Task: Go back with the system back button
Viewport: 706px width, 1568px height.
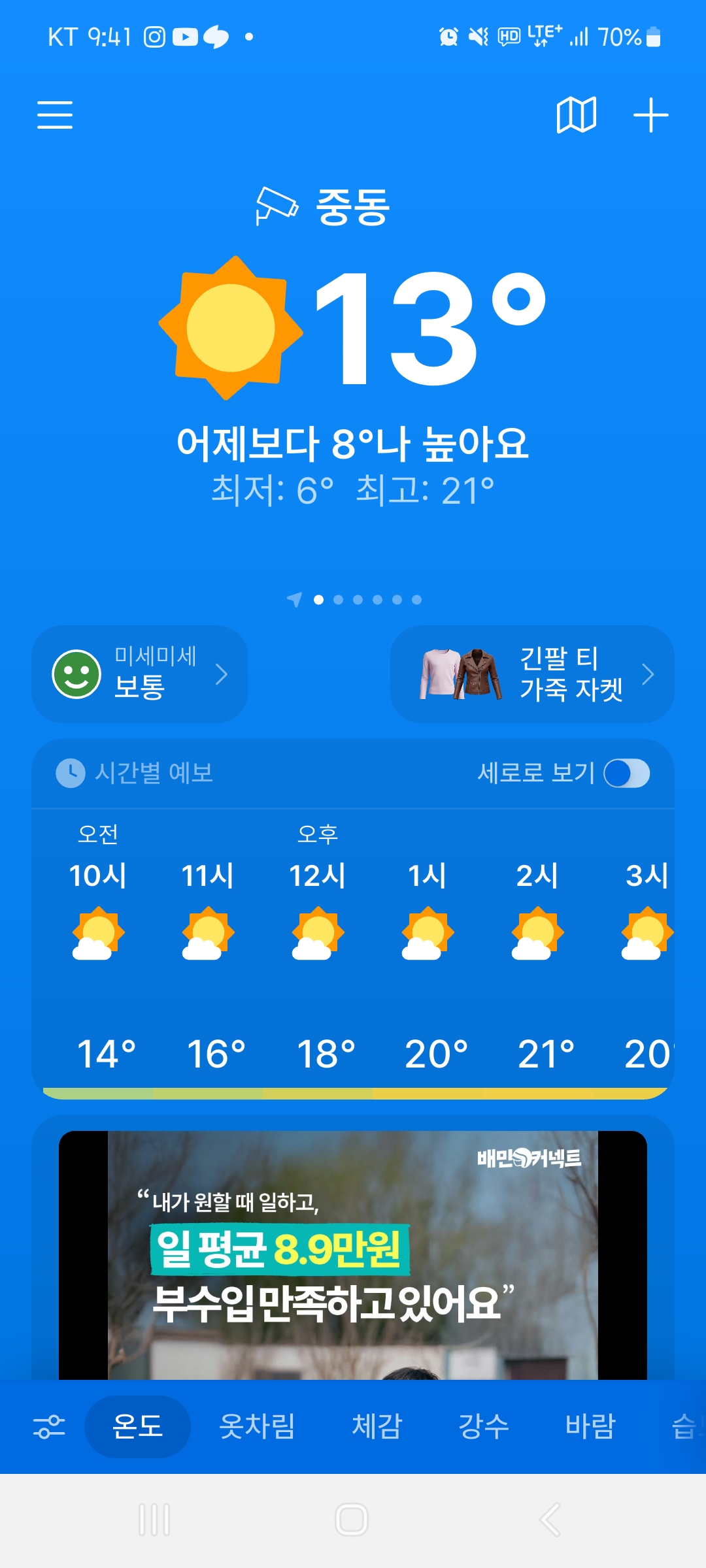Action: click(550, 1520)
